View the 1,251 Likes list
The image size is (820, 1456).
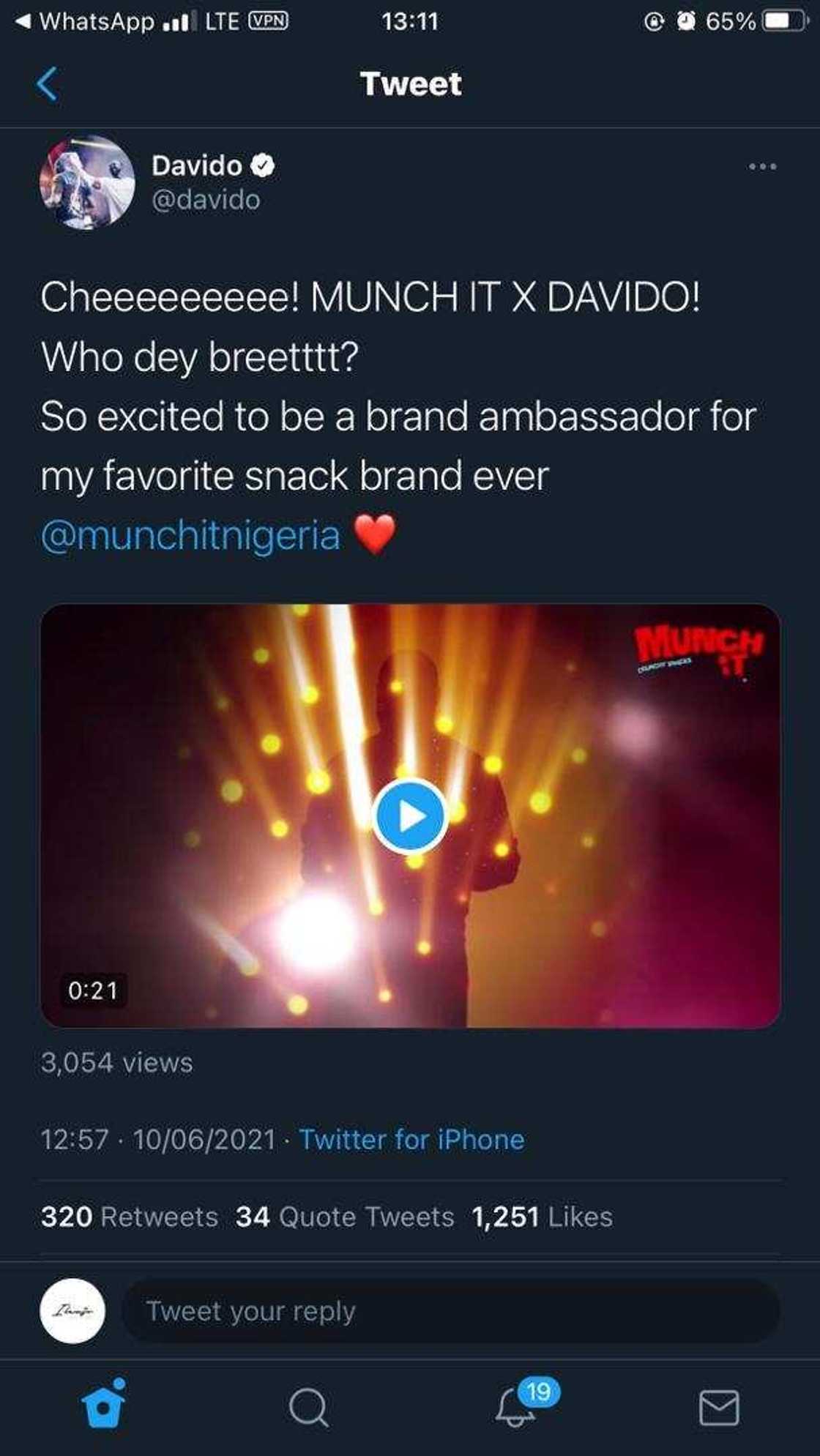542,1217
